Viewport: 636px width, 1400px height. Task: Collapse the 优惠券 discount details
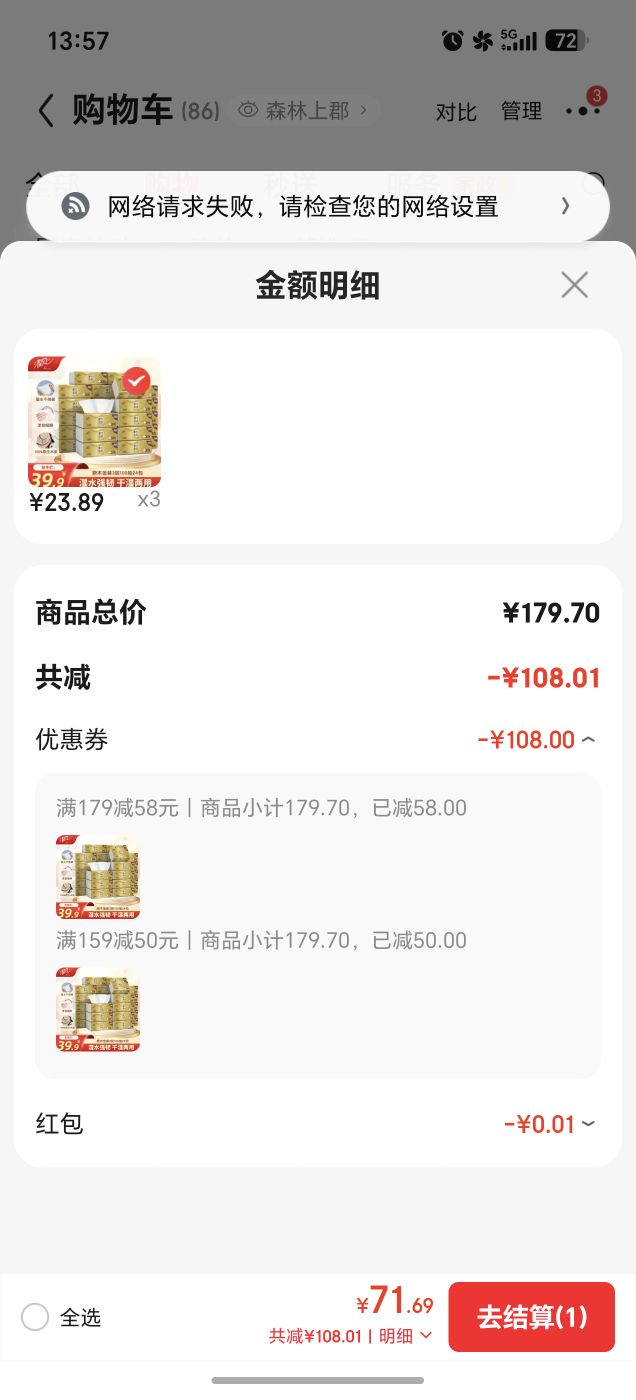(537, 740)
